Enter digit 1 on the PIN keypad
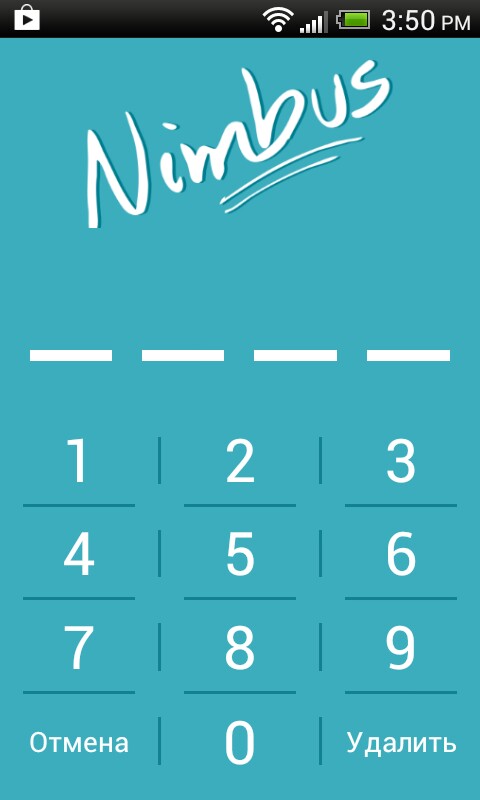480x800 pixels. click(79, 461)
